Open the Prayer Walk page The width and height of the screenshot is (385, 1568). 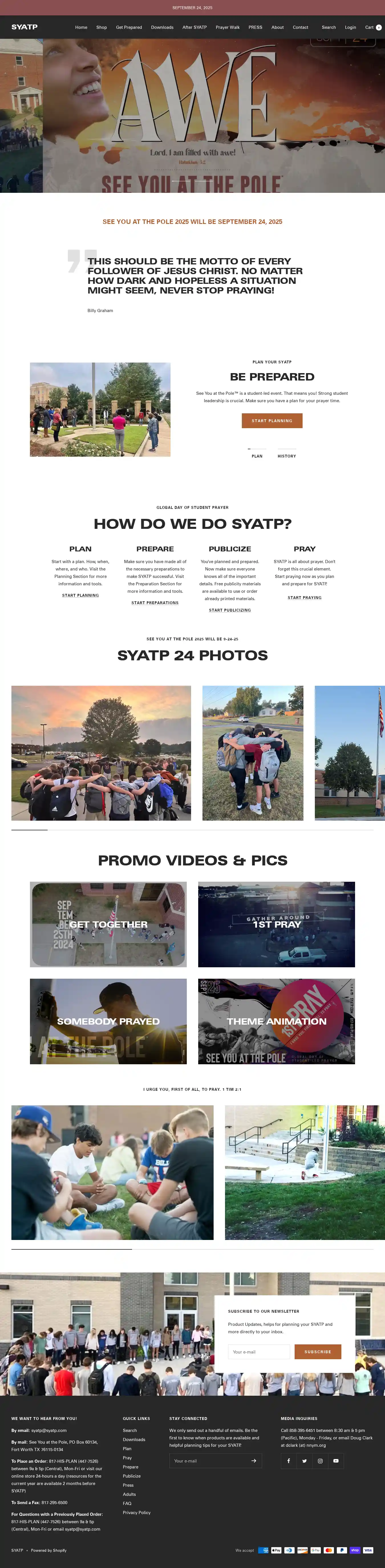(x=228, y=27)
